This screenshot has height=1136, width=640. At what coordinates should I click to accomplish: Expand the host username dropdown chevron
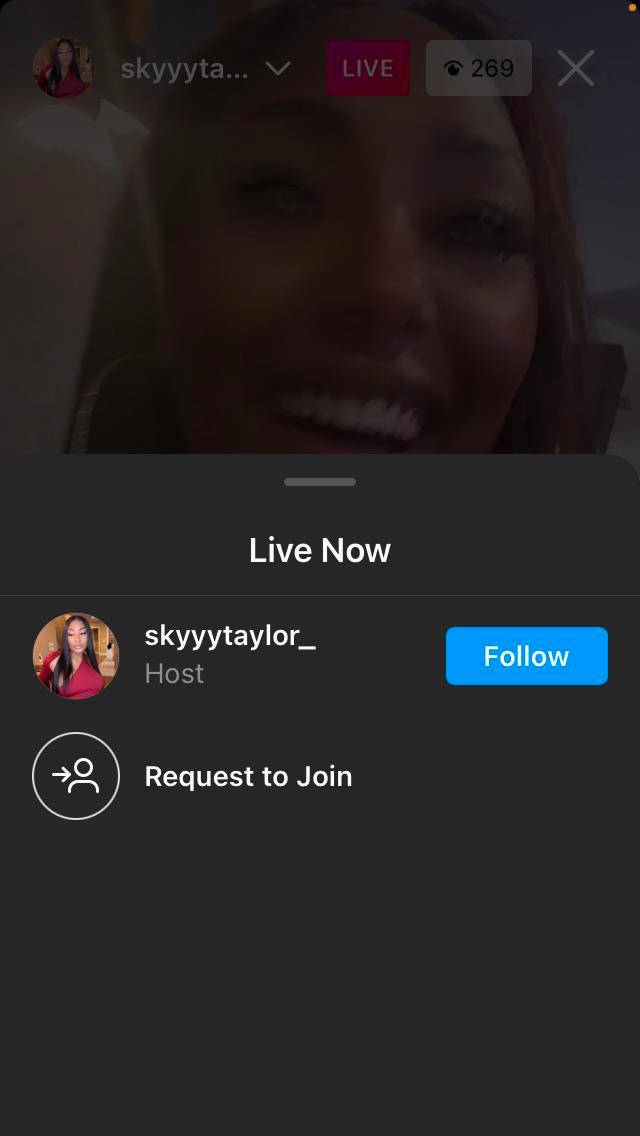(x=278, y=68)
